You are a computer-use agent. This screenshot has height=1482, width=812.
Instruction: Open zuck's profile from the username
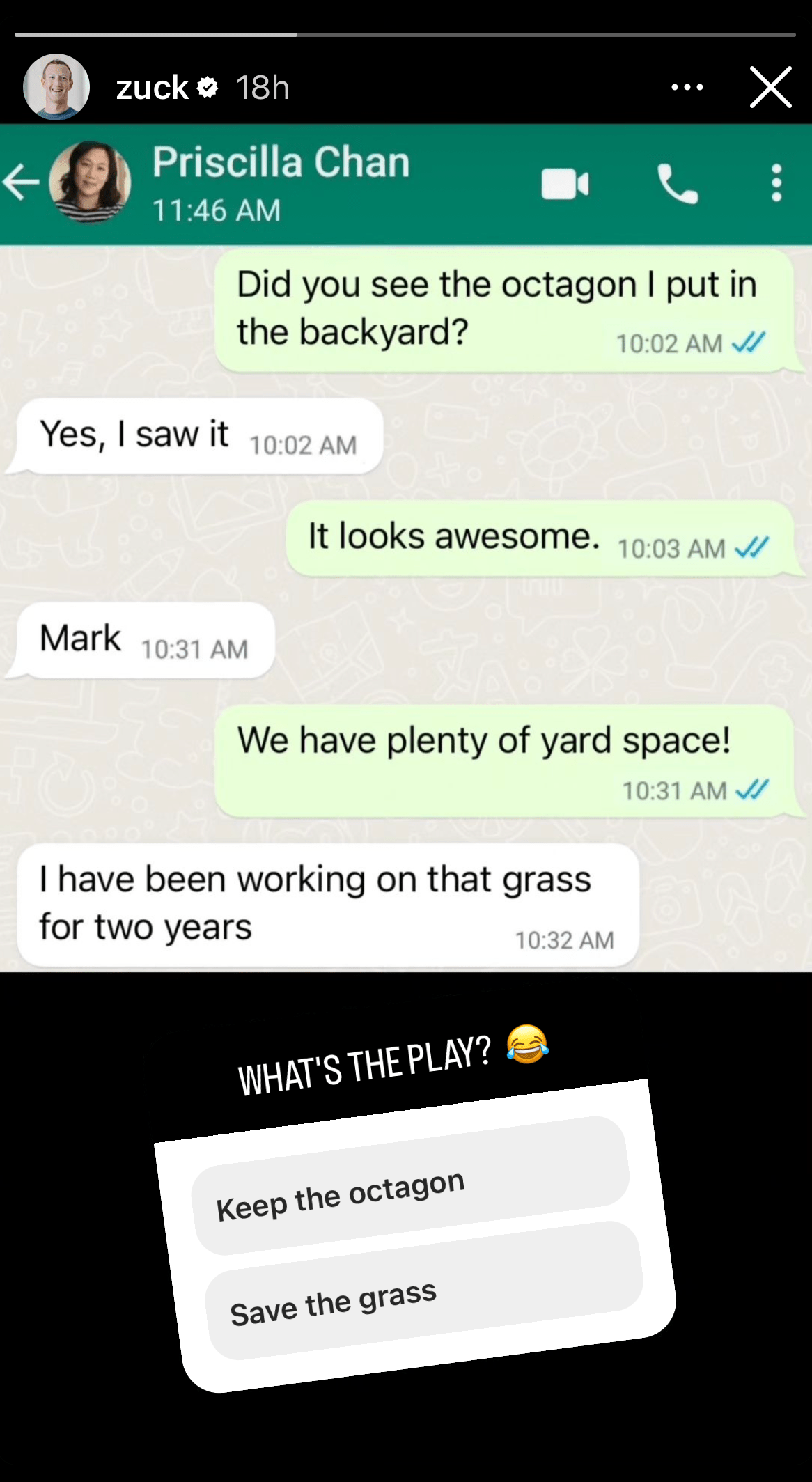[x=152, y=88]
